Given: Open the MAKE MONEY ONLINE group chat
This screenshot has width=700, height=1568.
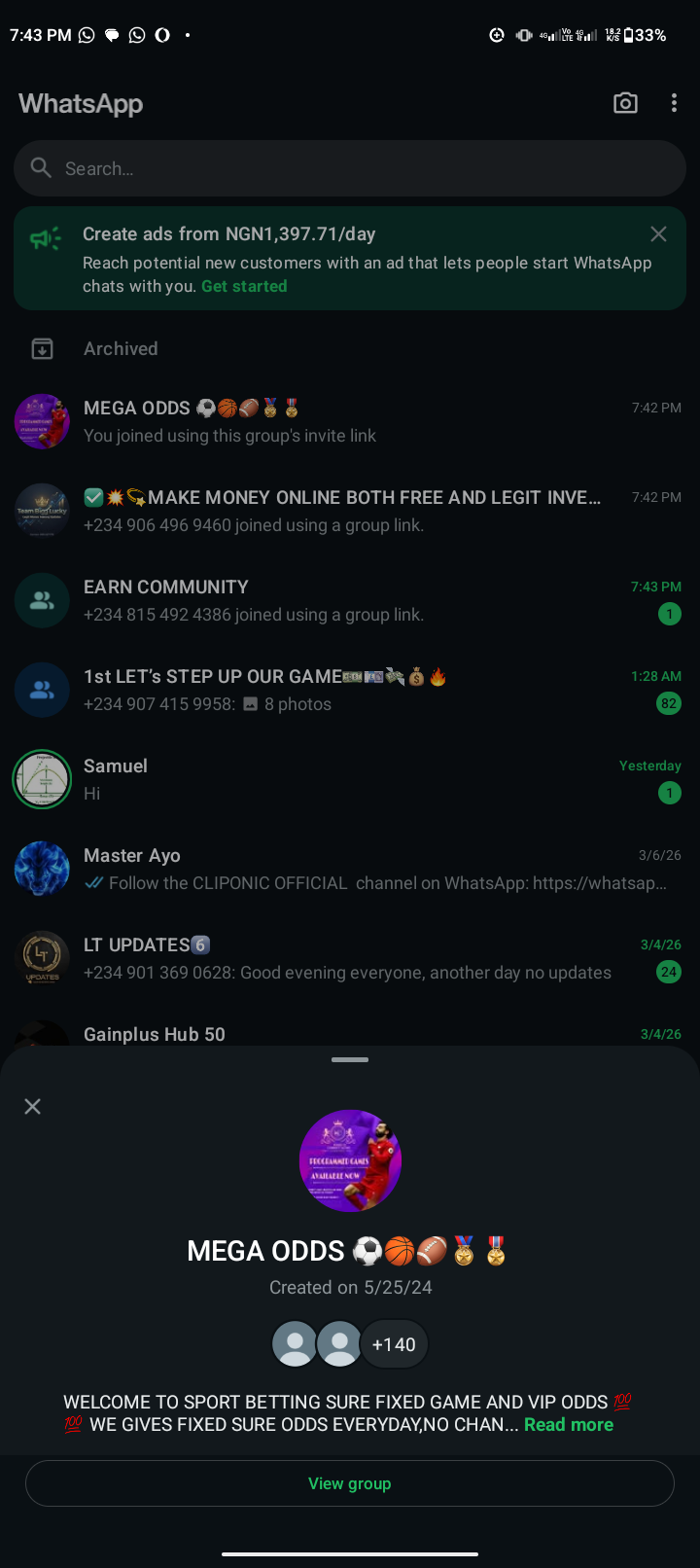Looking at the screenshot, I should [350, 511].
